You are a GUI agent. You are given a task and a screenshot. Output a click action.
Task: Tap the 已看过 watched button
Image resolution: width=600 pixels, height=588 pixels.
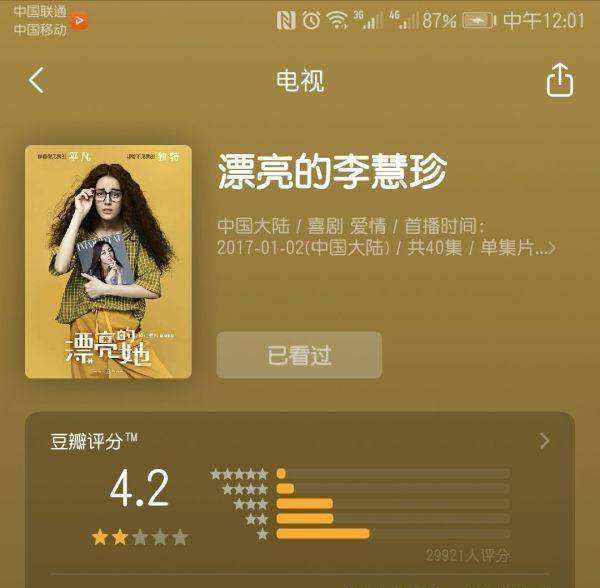pyautogui.click(x=299, y=355)
